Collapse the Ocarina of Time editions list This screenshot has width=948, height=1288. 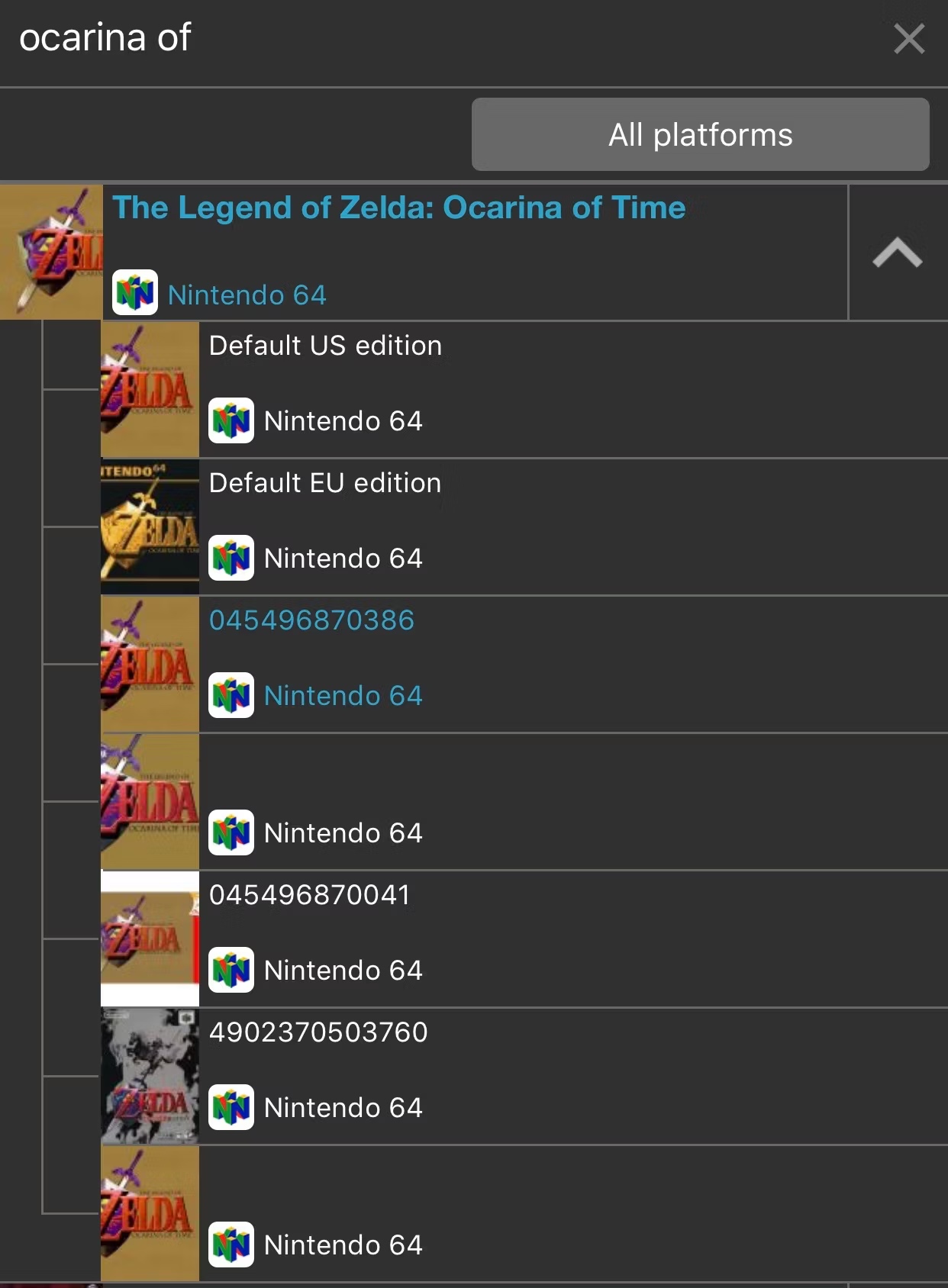click(898, 253)
